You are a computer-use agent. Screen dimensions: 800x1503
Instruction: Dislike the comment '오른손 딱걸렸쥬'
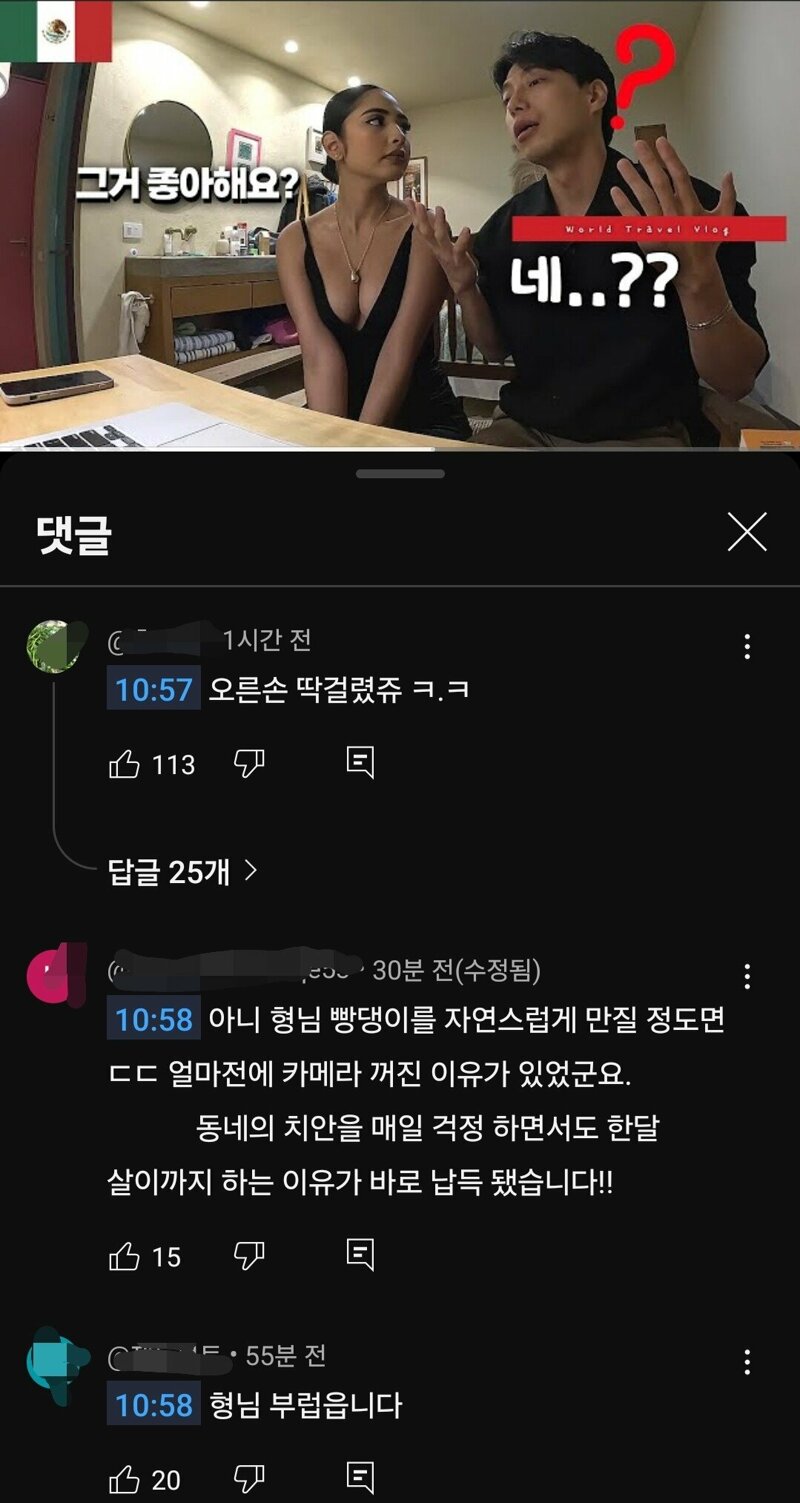(249, 765)
